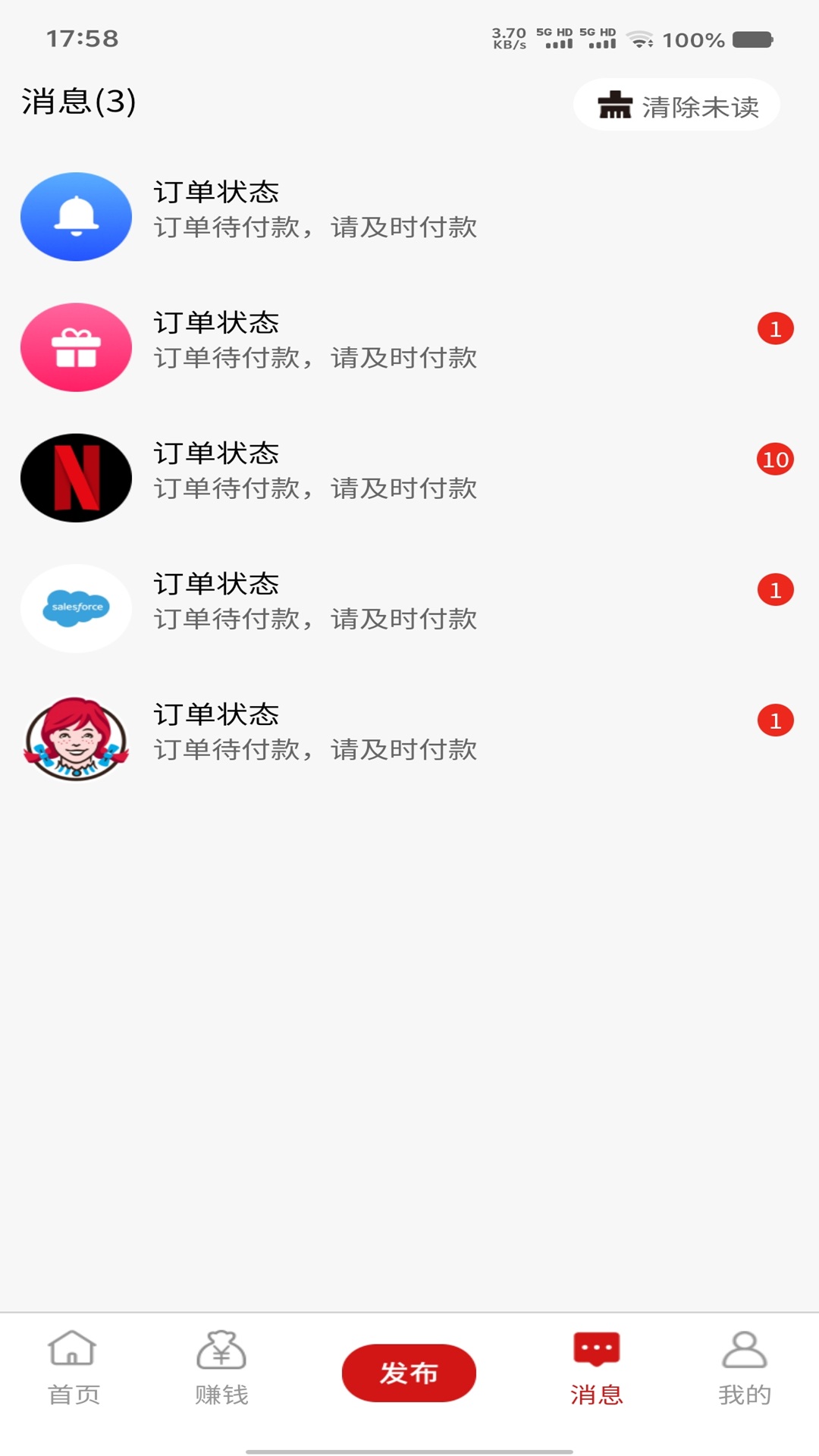Switch to the 我的 tab
The width and height of the screenshot is (819, 1456).
point(745,1373)
